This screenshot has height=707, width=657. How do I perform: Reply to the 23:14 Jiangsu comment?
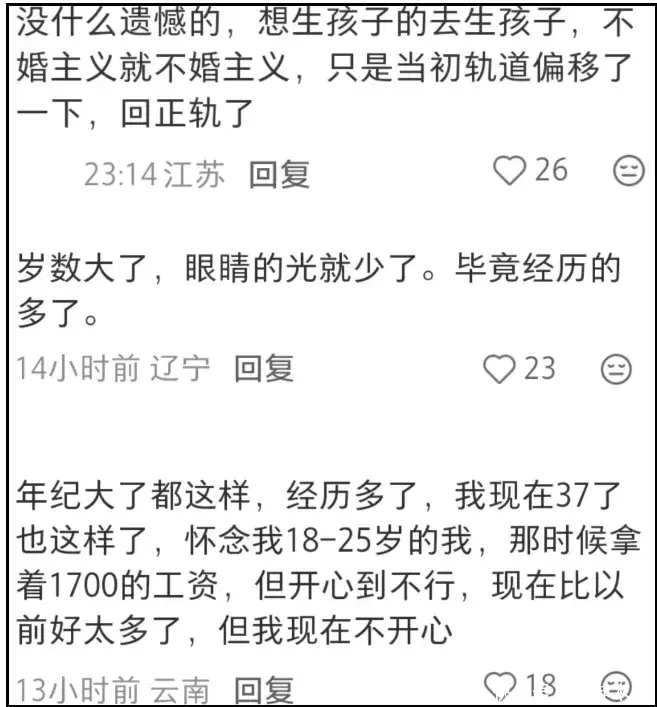279,174
